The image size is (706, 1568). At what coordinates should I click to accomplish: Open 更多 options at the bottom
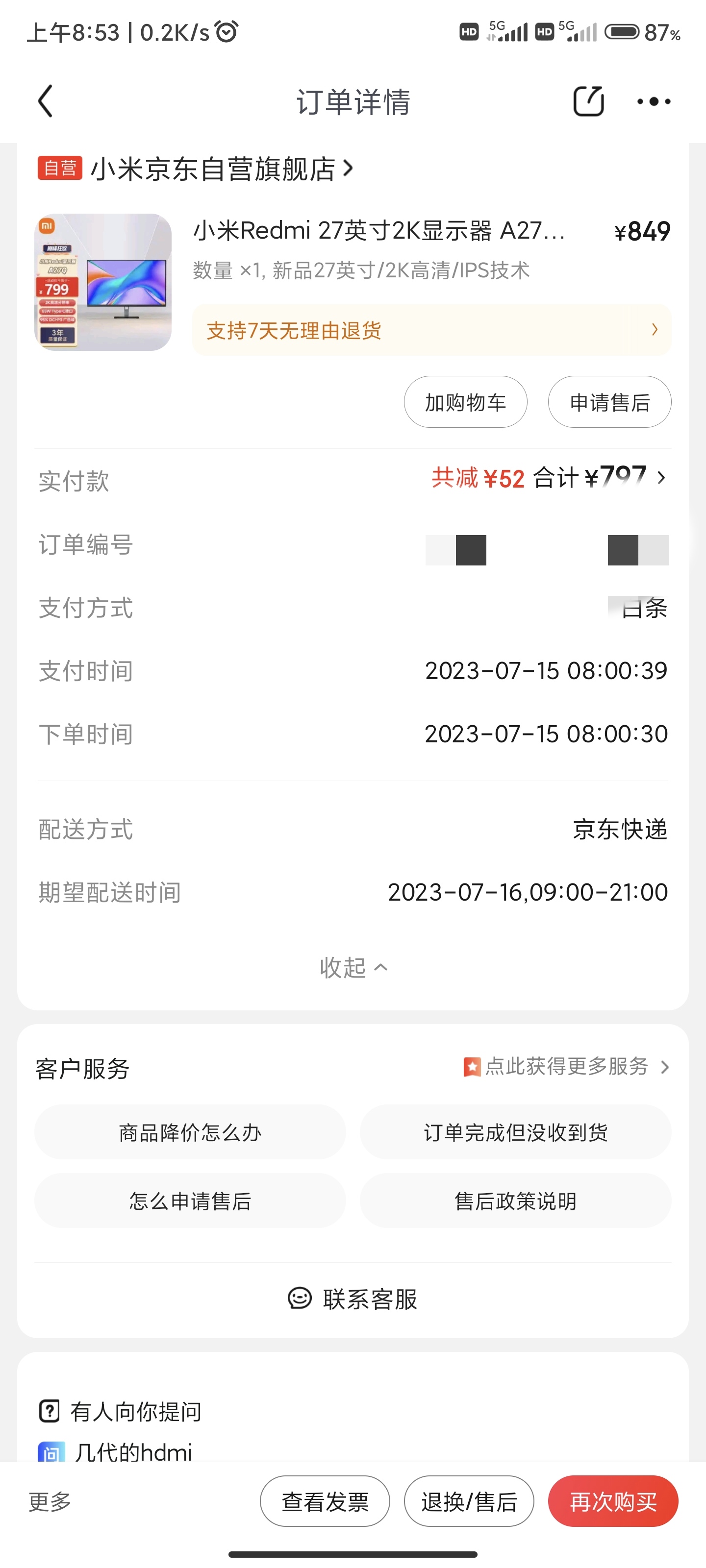[50, 1502]
